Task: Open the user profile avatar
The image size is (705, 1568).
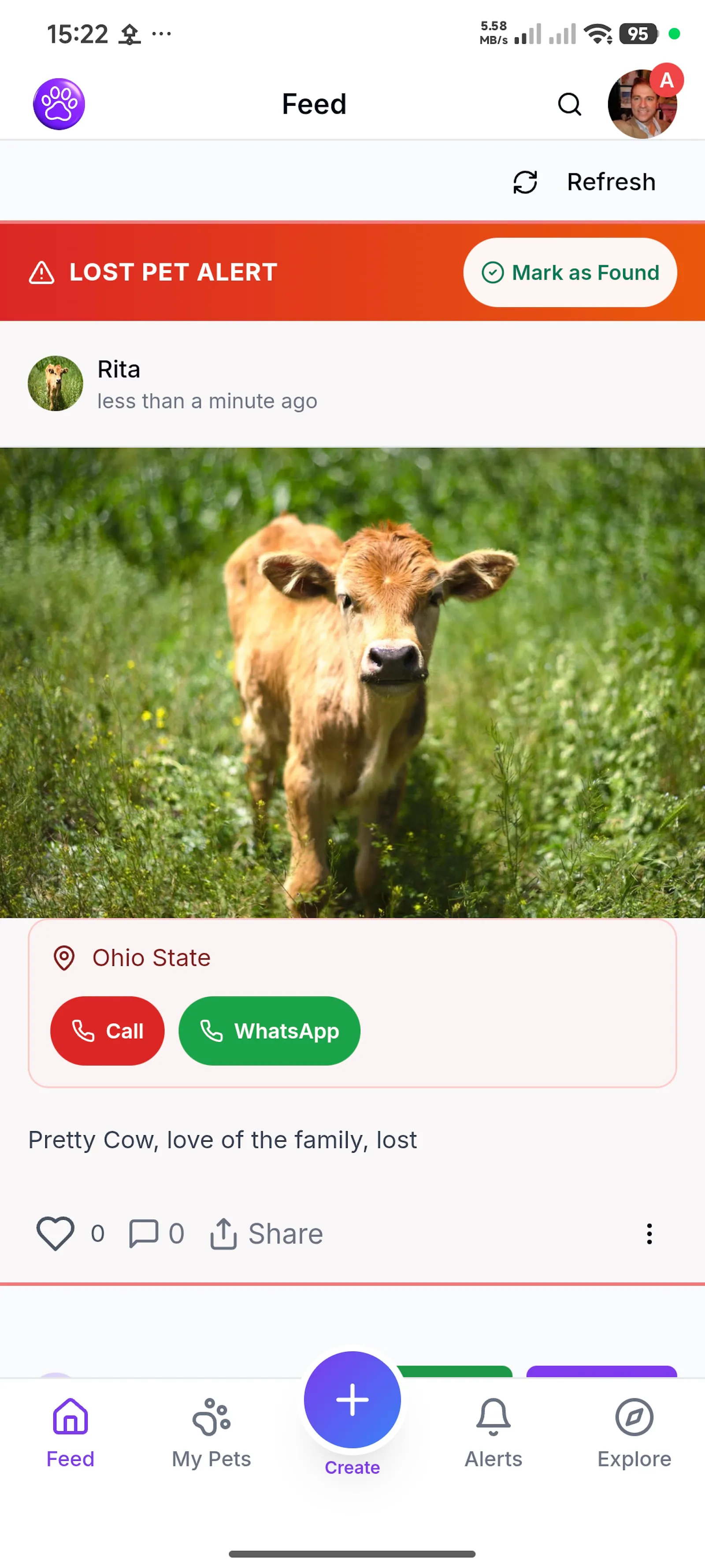Action: pos(642,104)
